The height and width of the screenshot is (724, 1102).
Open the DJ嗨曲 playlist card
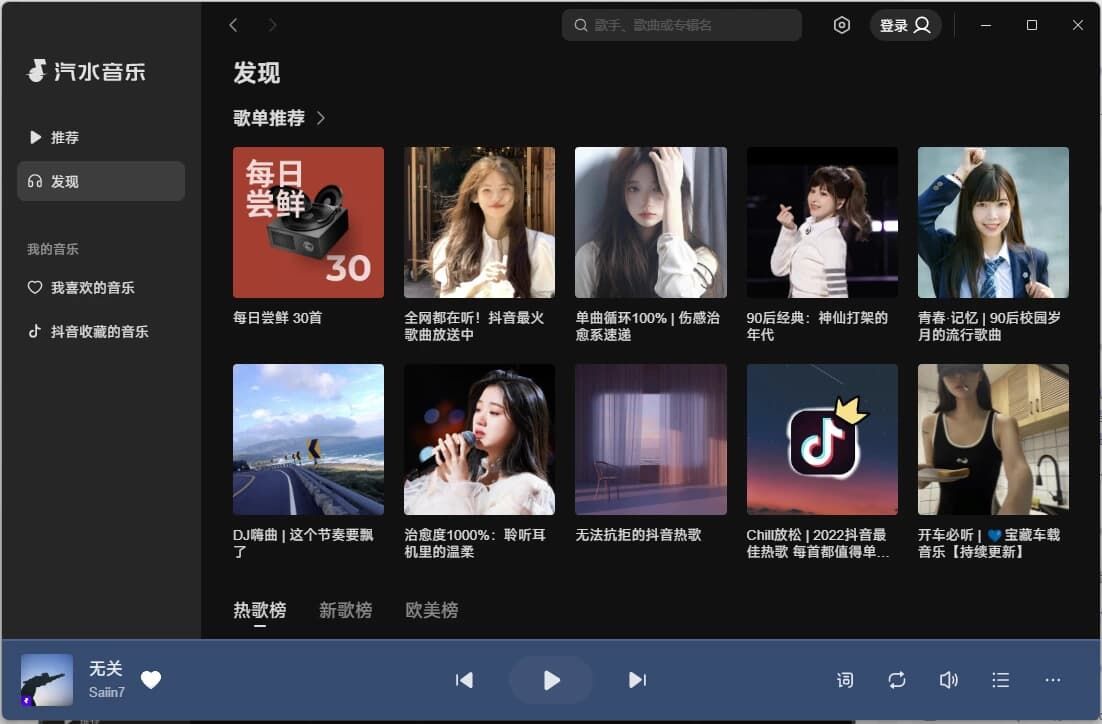coord(308,440)
